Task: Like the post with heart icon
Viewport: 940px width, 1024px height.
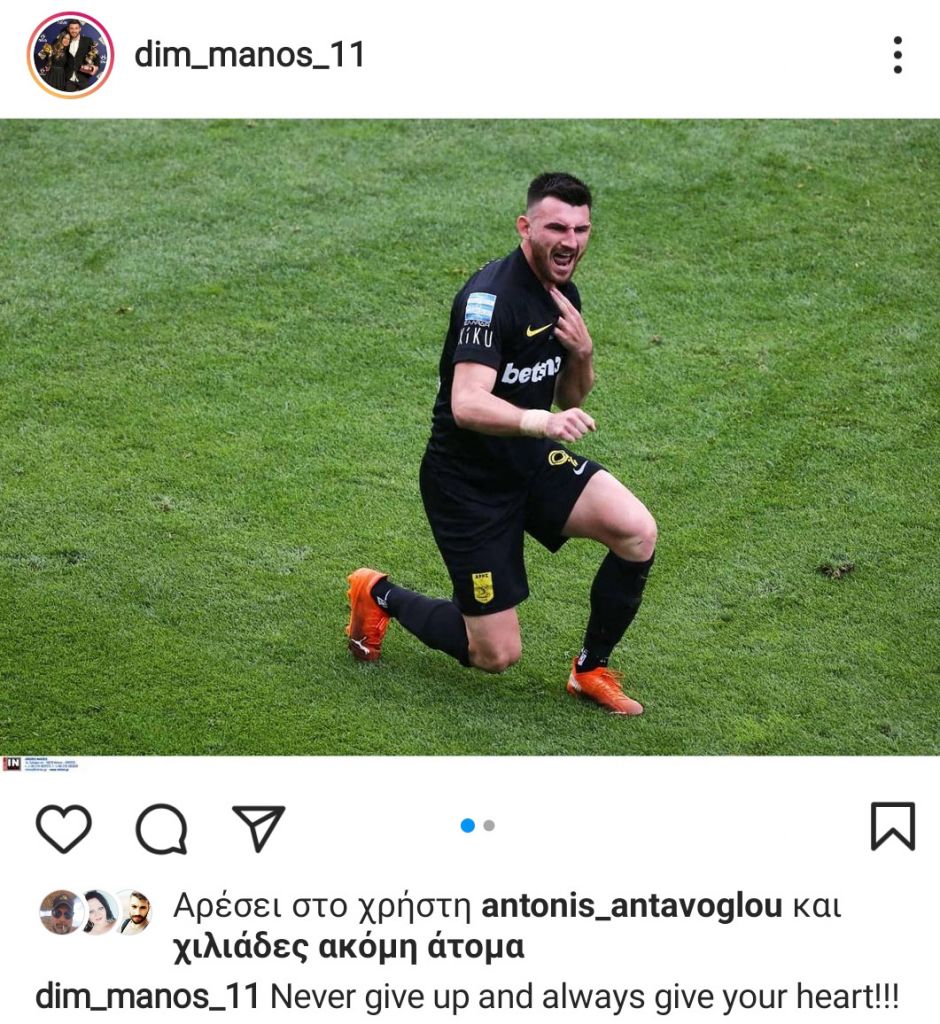Action: [x=64, y=828]
